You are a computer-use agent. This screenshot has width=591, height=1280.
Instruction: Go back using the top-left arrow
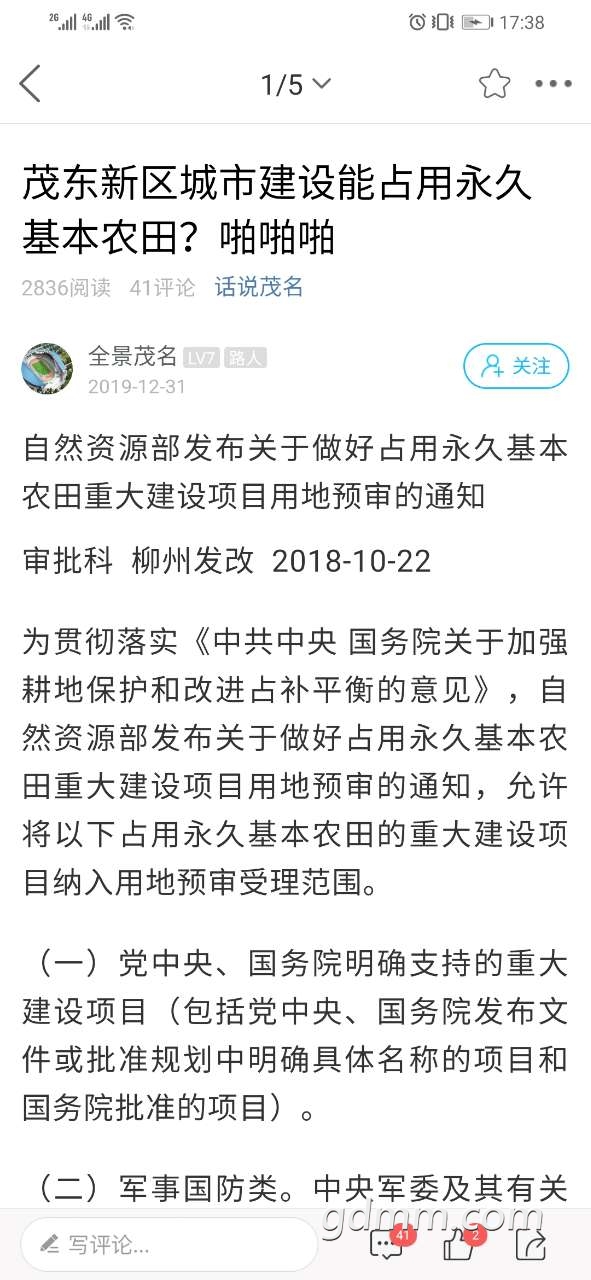pos(30,84)
